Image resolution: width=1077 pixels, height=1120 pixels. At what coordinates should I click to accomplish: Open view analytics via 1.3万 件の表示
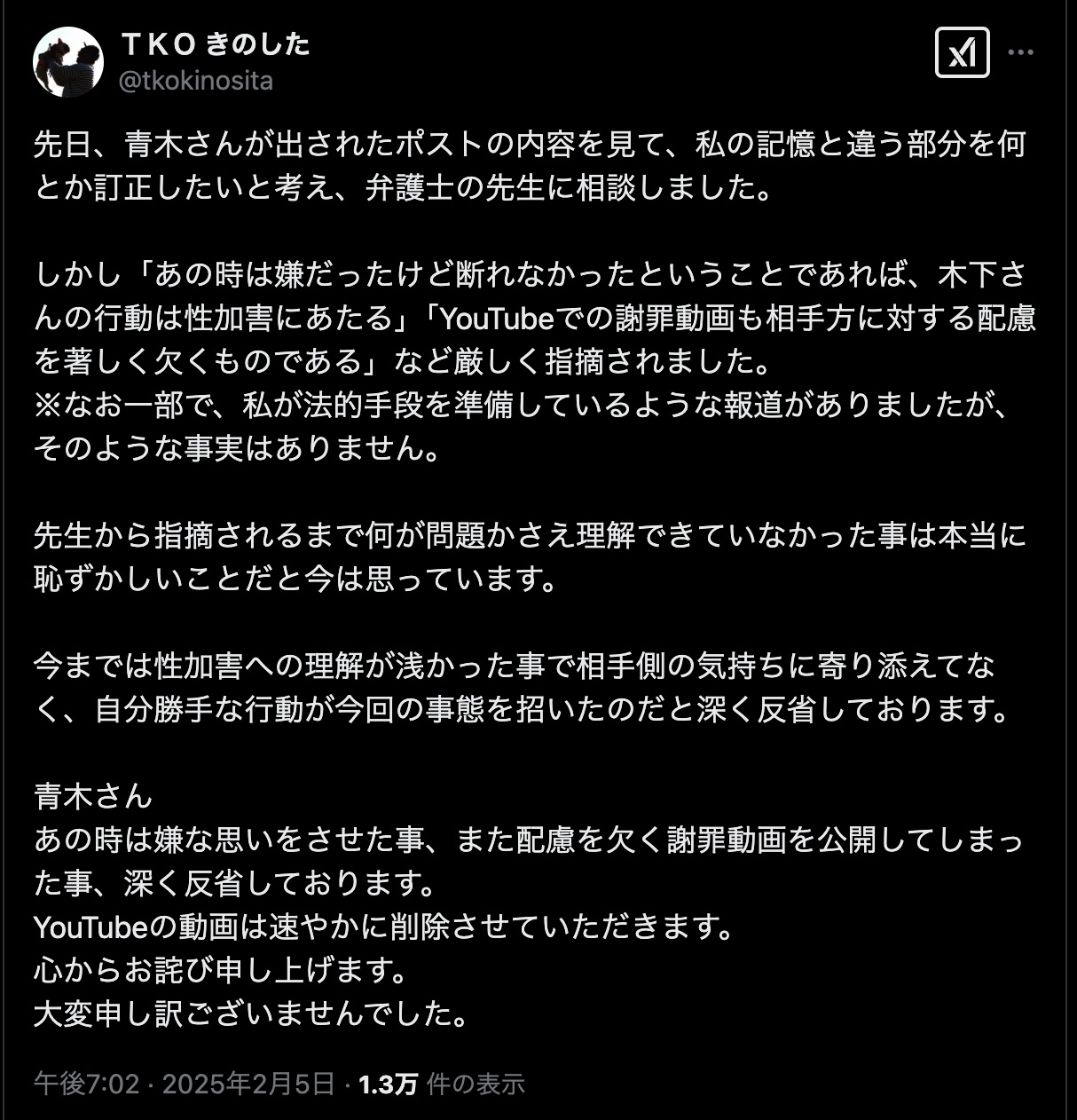point(389,1082)
